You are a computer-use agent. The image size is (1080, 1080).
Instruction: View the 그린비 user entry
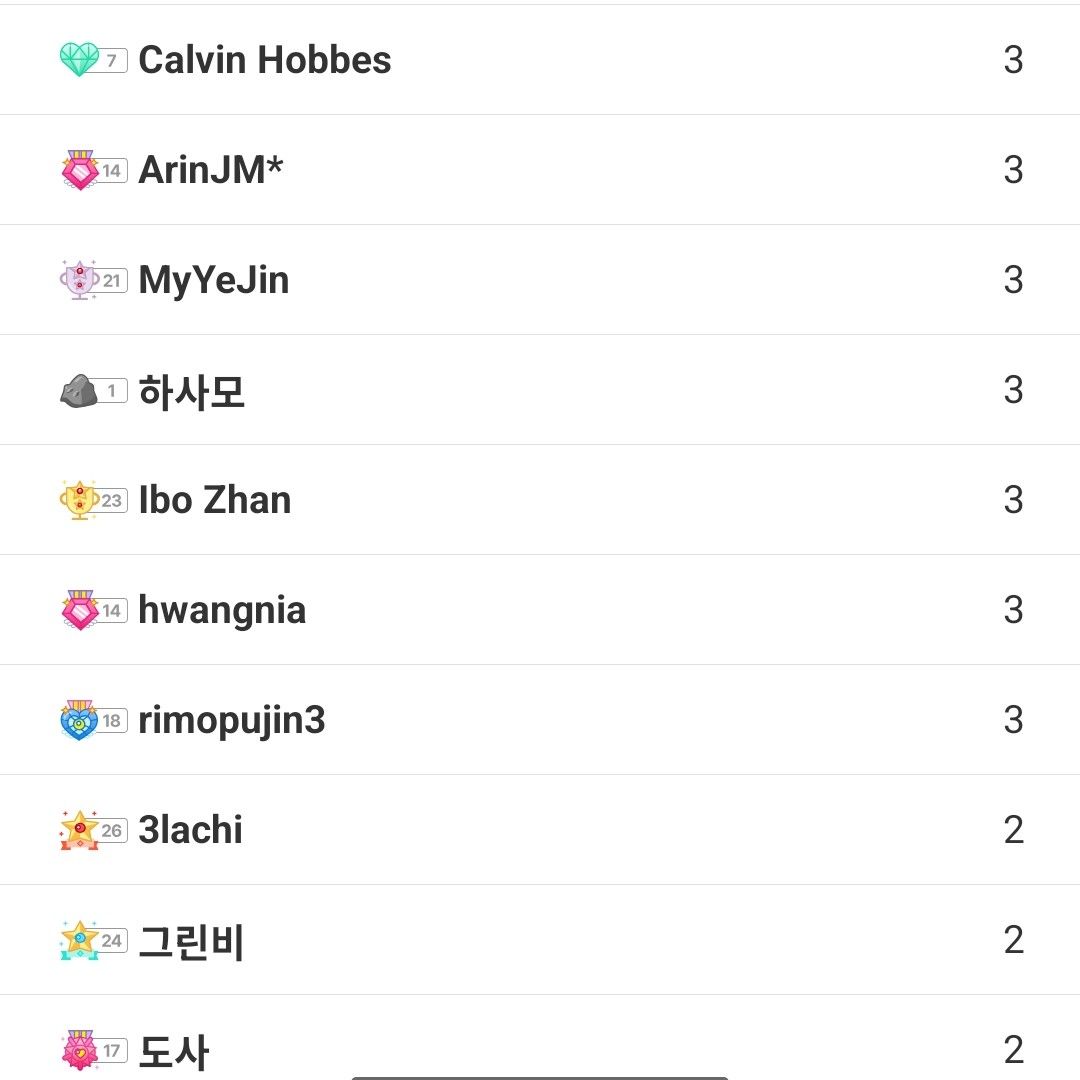pyautogui.click(x=192, y=940)
